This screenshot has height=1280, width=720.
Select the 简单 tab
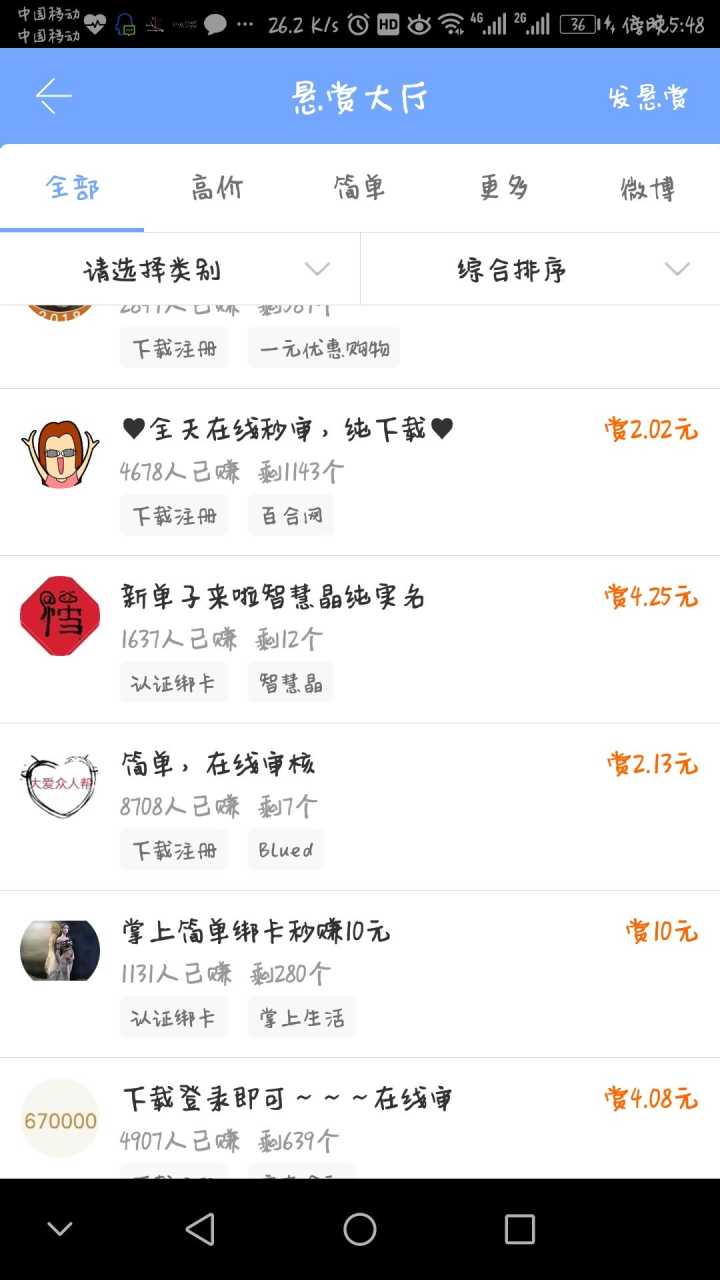click(360, 188)
